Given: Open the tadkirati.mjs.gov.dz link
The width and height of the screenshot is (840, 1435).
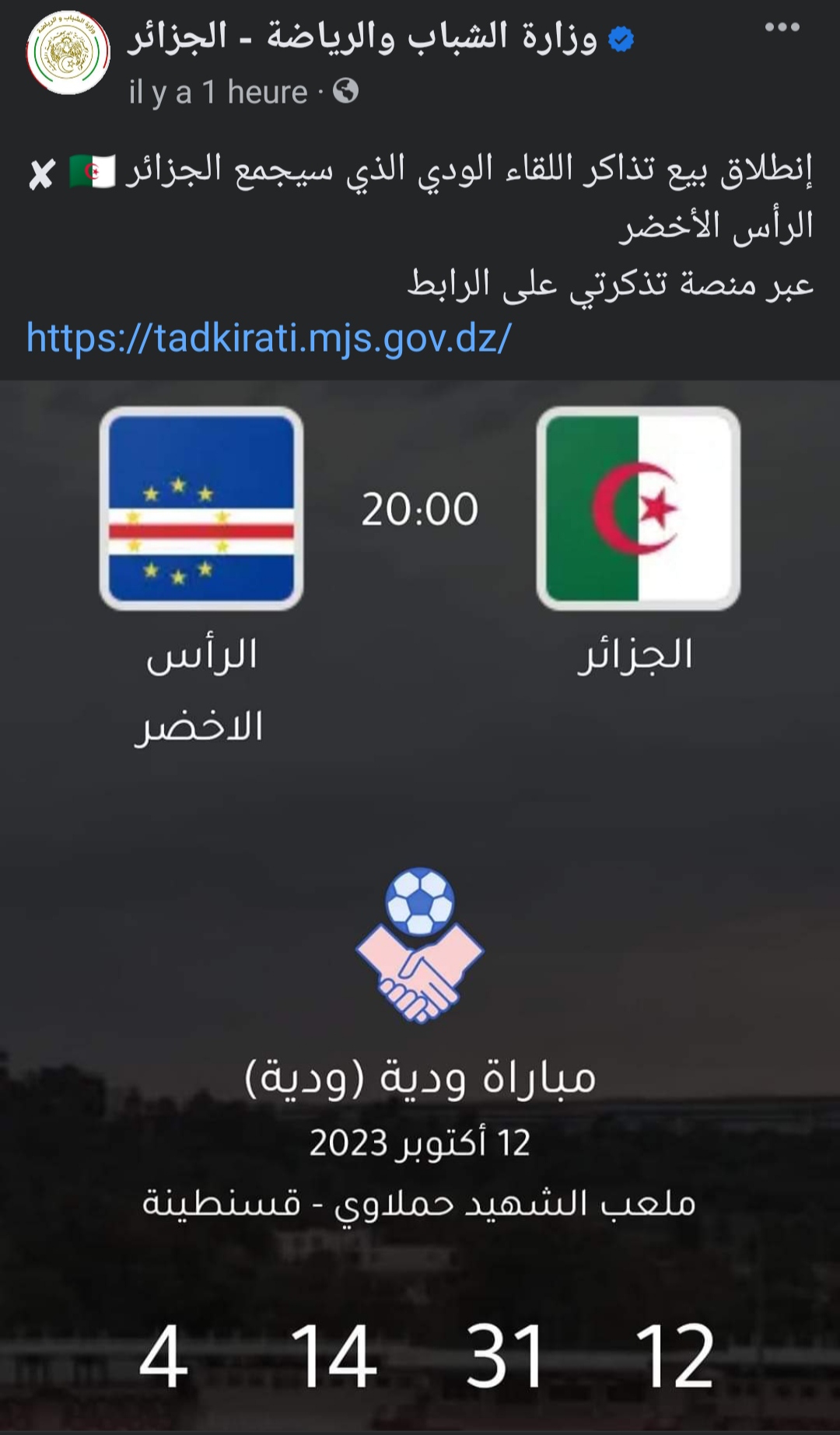Looking at the screenshot, I should click(269, 338).
